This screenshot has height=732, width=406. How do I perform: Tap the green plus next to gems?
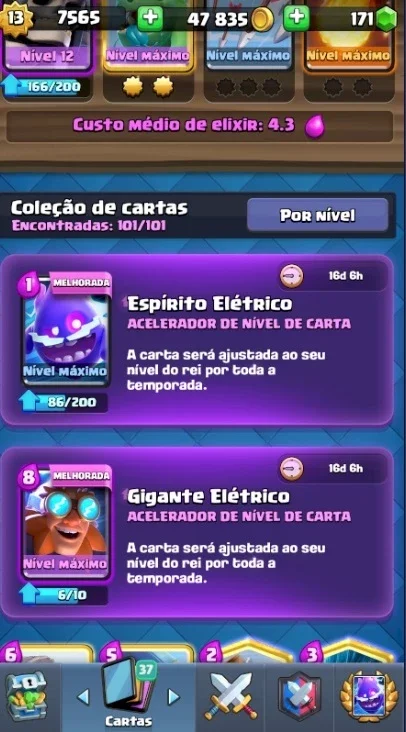point(296,18)
